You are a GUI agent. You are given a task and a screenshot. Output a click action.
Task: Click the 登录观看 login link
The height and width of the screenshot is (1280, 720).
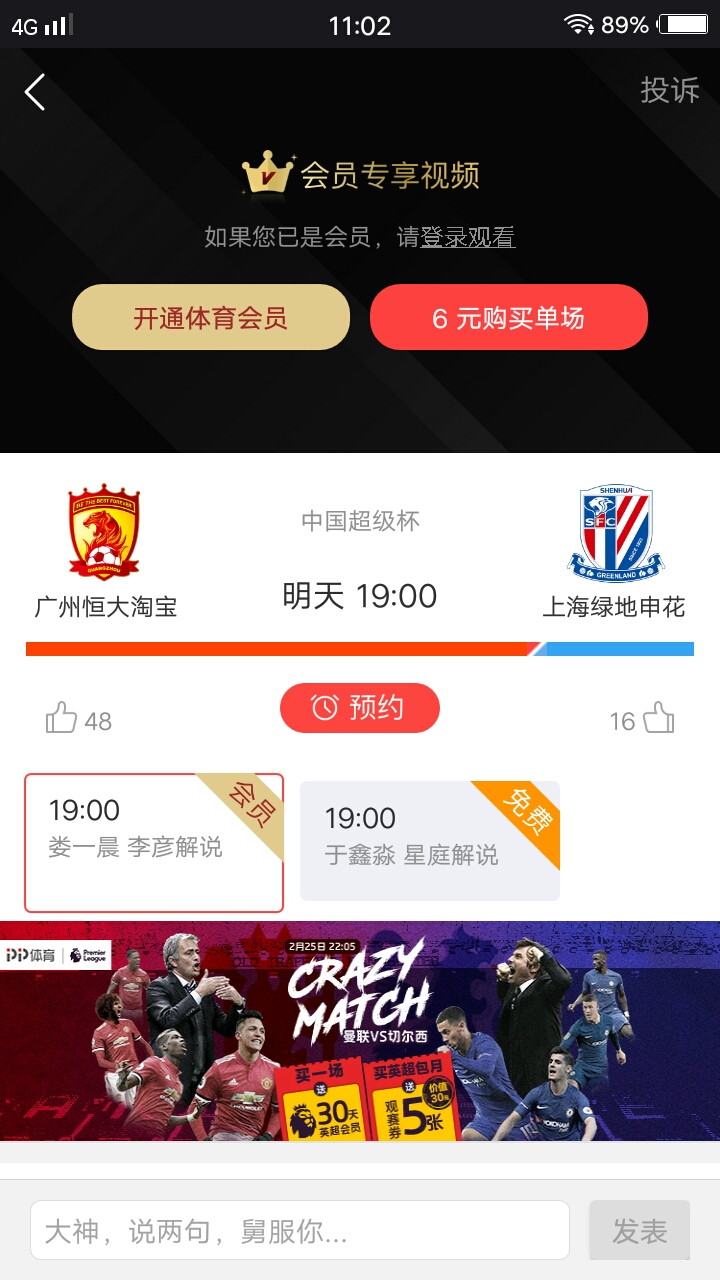point(470,238)
